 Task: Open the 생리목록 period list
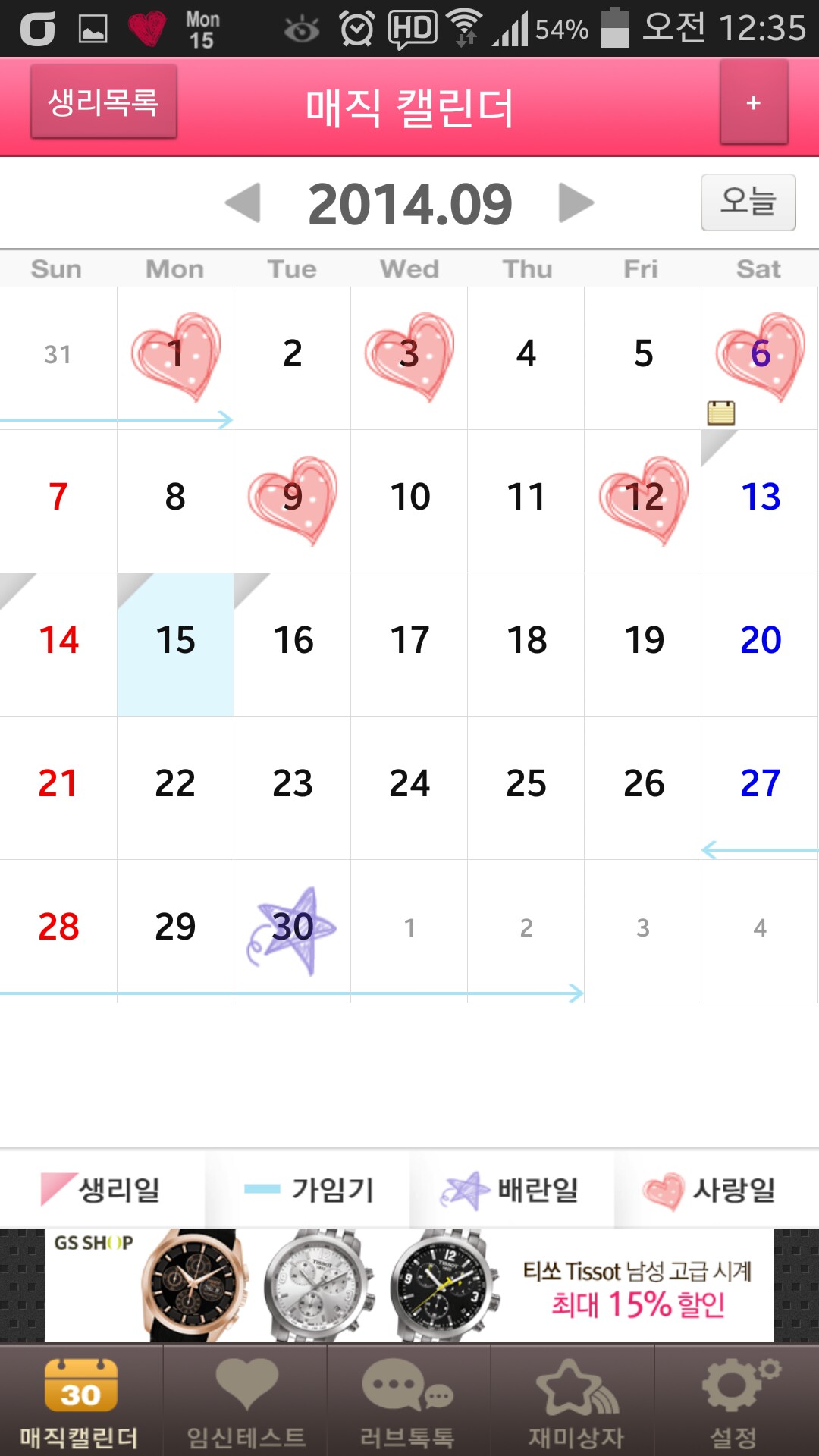click(103, 102)
